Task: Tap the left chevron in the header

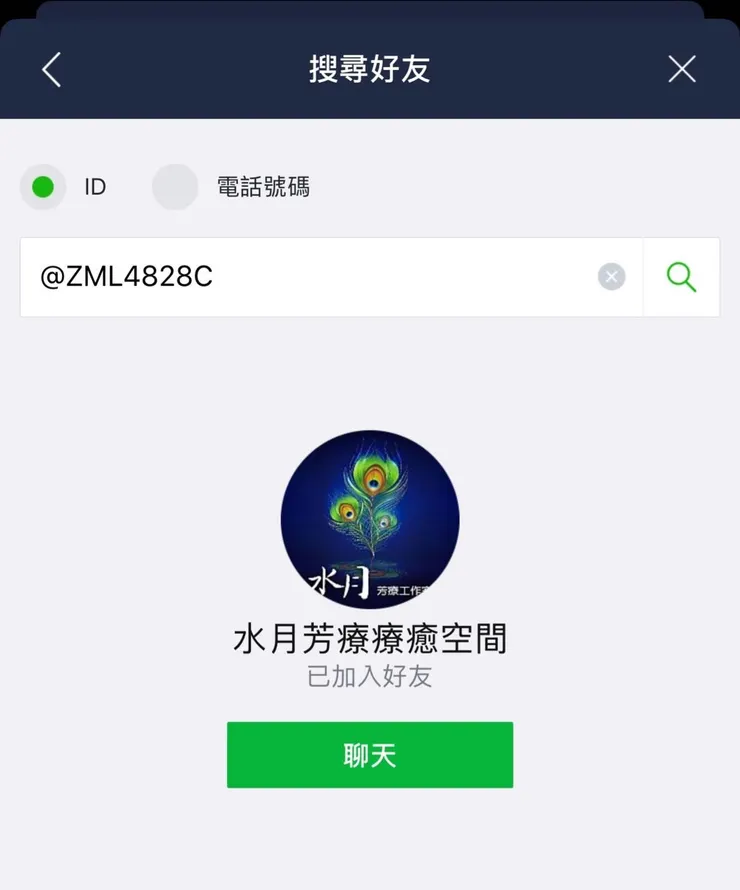Action: pos(52,68)
